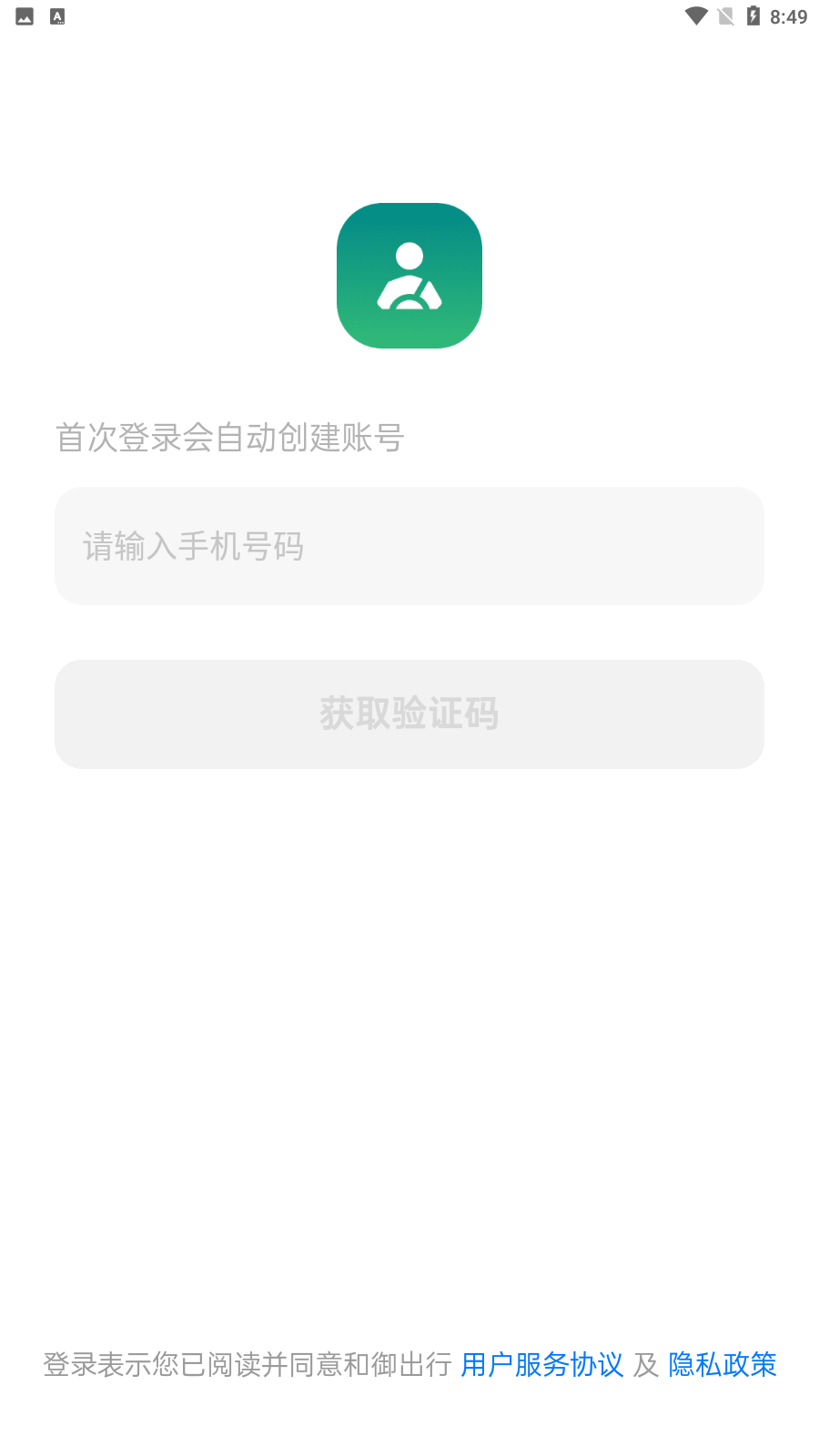Click the 及 text between the two links

tap(644, 1365)
